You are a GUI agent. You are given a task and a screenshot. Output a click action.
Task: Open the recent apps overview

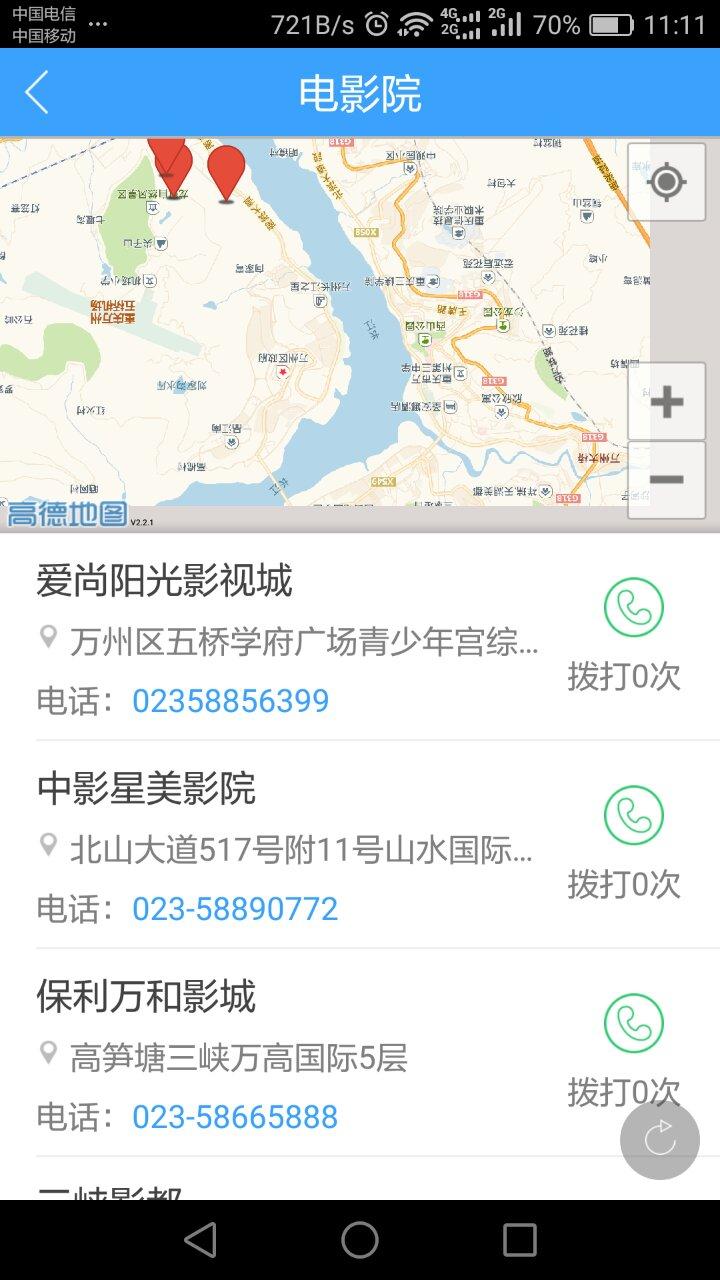coord(520,1240)
